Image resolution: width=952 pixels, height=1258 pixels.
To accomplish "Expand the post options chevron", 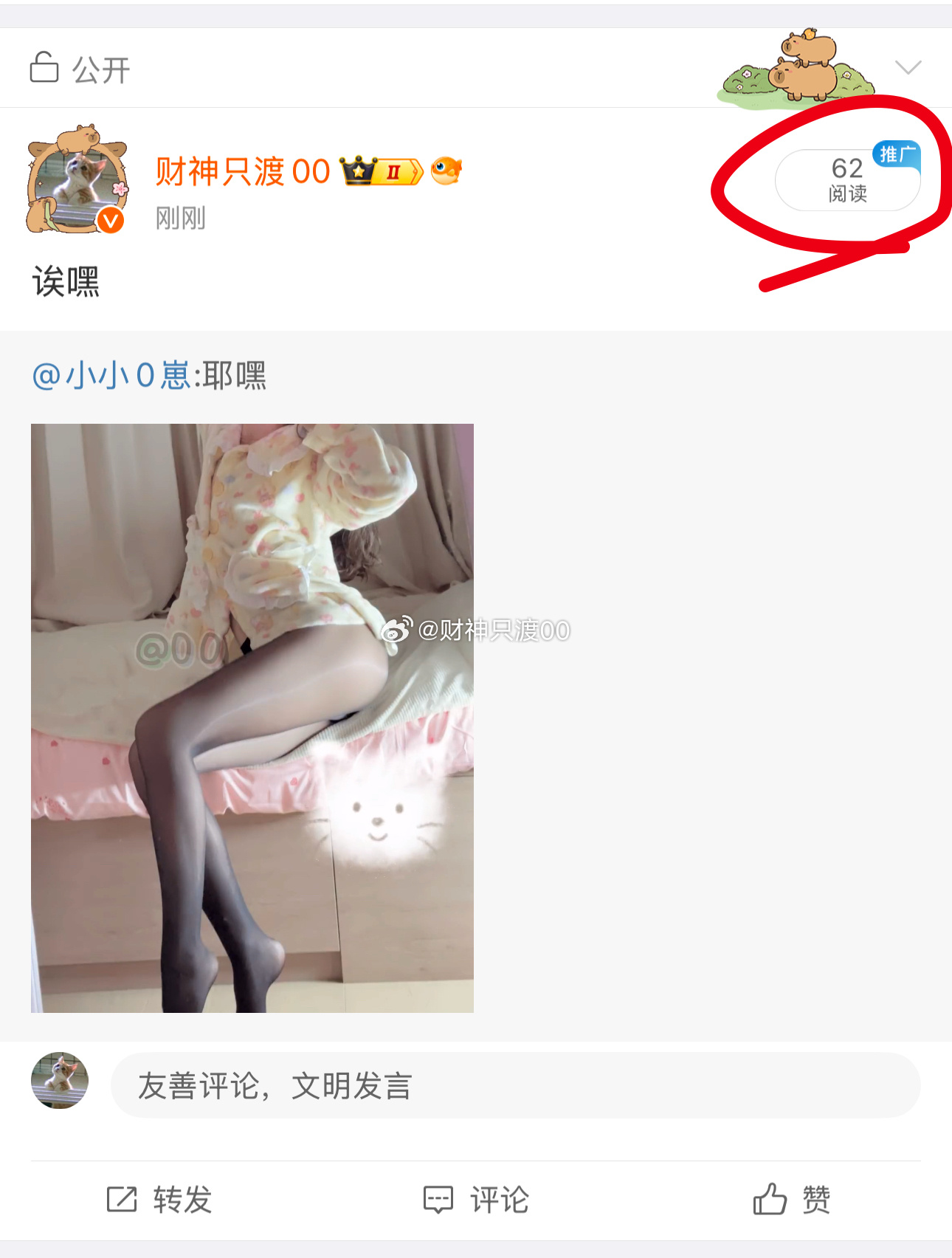I will tap(908, 68).
